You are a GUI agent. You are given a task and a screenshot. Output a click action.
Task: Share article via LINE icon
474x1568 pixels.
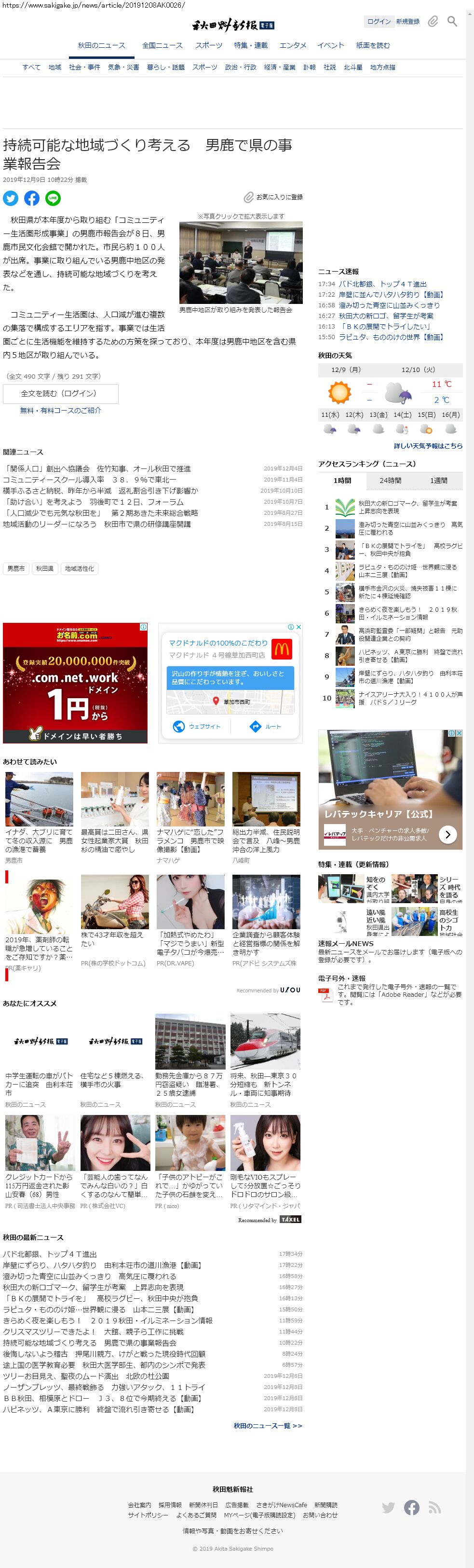pyautogui.click(x=53, y=198)
